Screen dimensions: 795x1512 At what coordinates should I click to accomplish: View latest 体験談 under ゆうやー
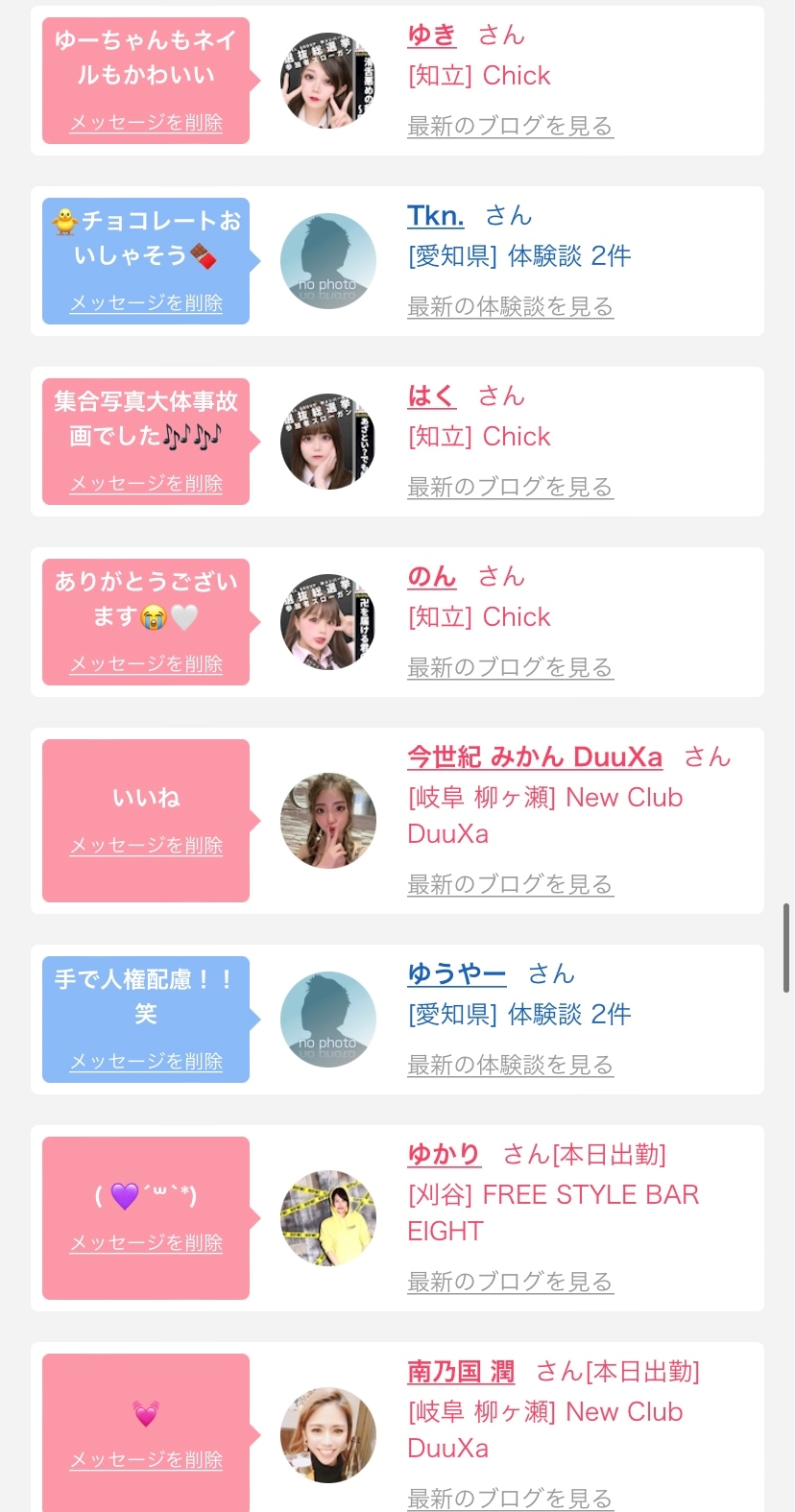coord(510,1065)
